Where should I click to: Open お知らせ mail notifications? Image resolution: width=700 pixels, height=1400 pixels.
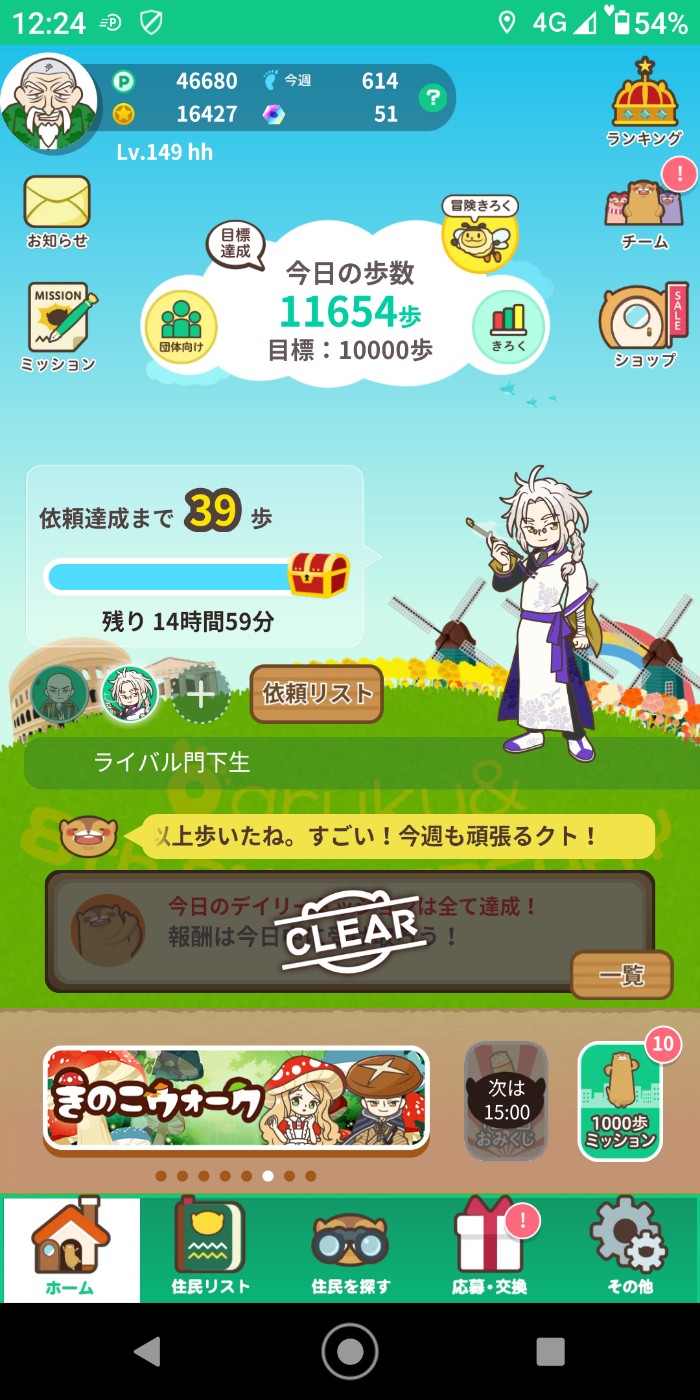[x=57, y=211]
